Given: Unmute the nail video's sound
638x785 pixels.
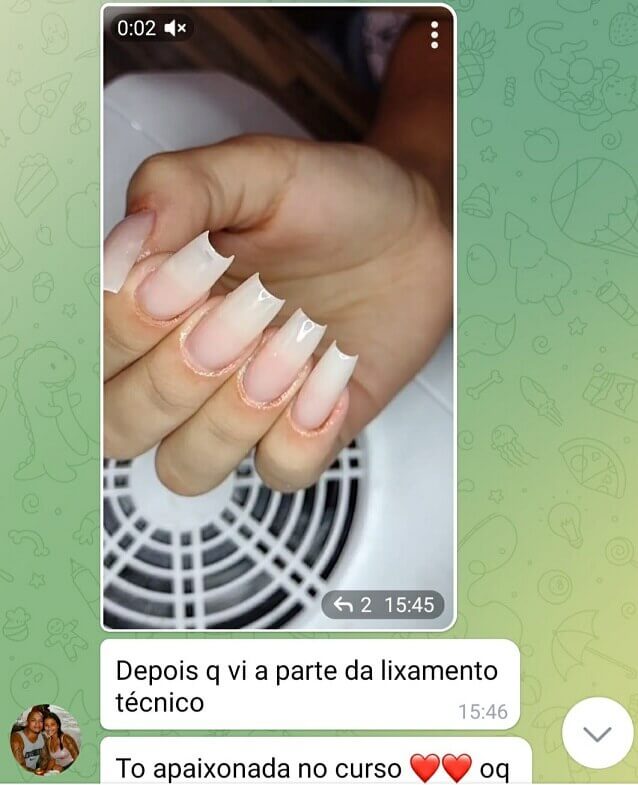Looking at the screenshot, I should pyautogui.click(x=176, y=28).
